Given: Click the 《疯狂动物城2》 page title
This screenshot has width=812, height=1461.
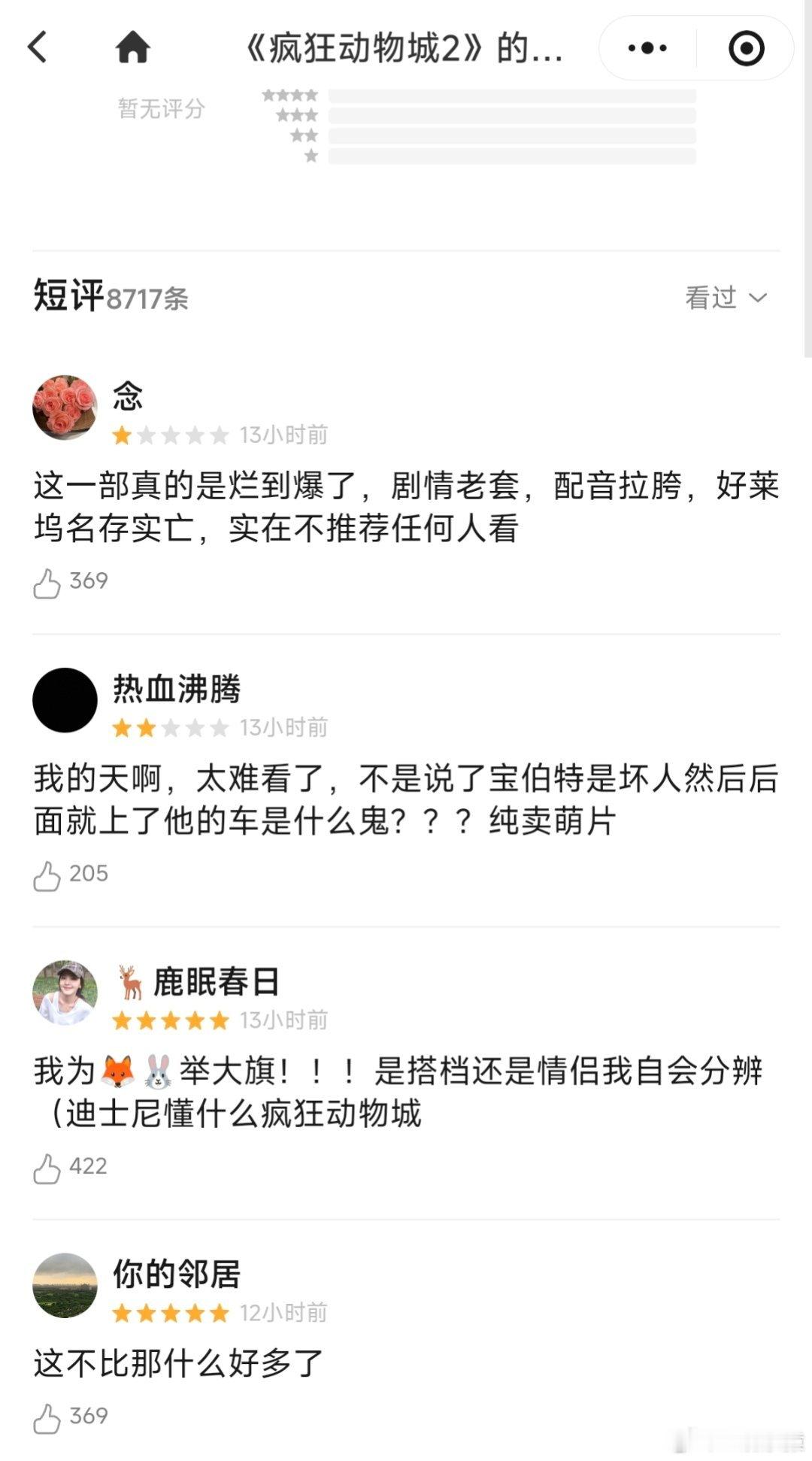Looking at the screenshot, I should pyautogui.click(x=406, y=47).
